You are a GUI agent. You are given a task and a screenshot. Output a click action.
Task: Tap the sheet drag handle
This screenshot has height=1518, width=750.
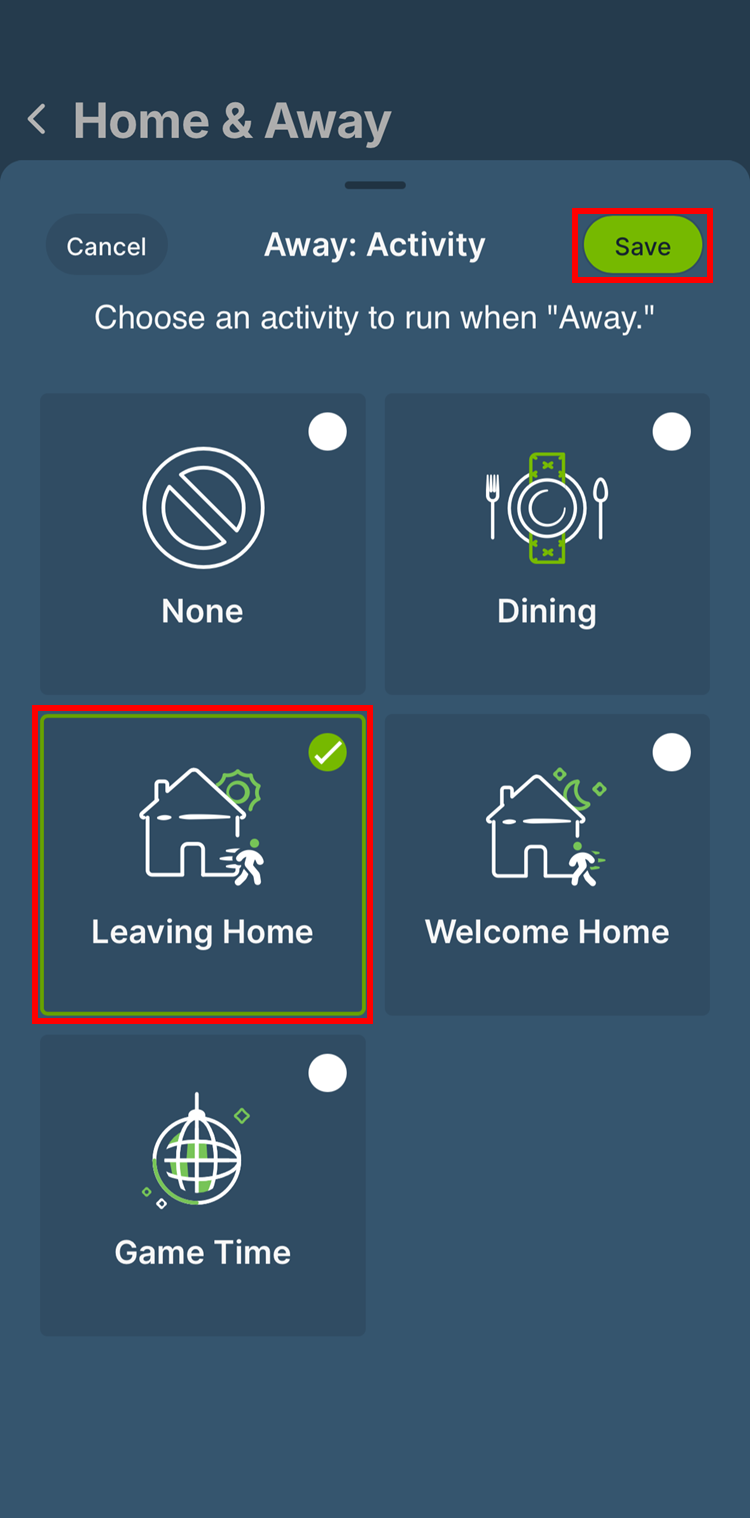375,185
